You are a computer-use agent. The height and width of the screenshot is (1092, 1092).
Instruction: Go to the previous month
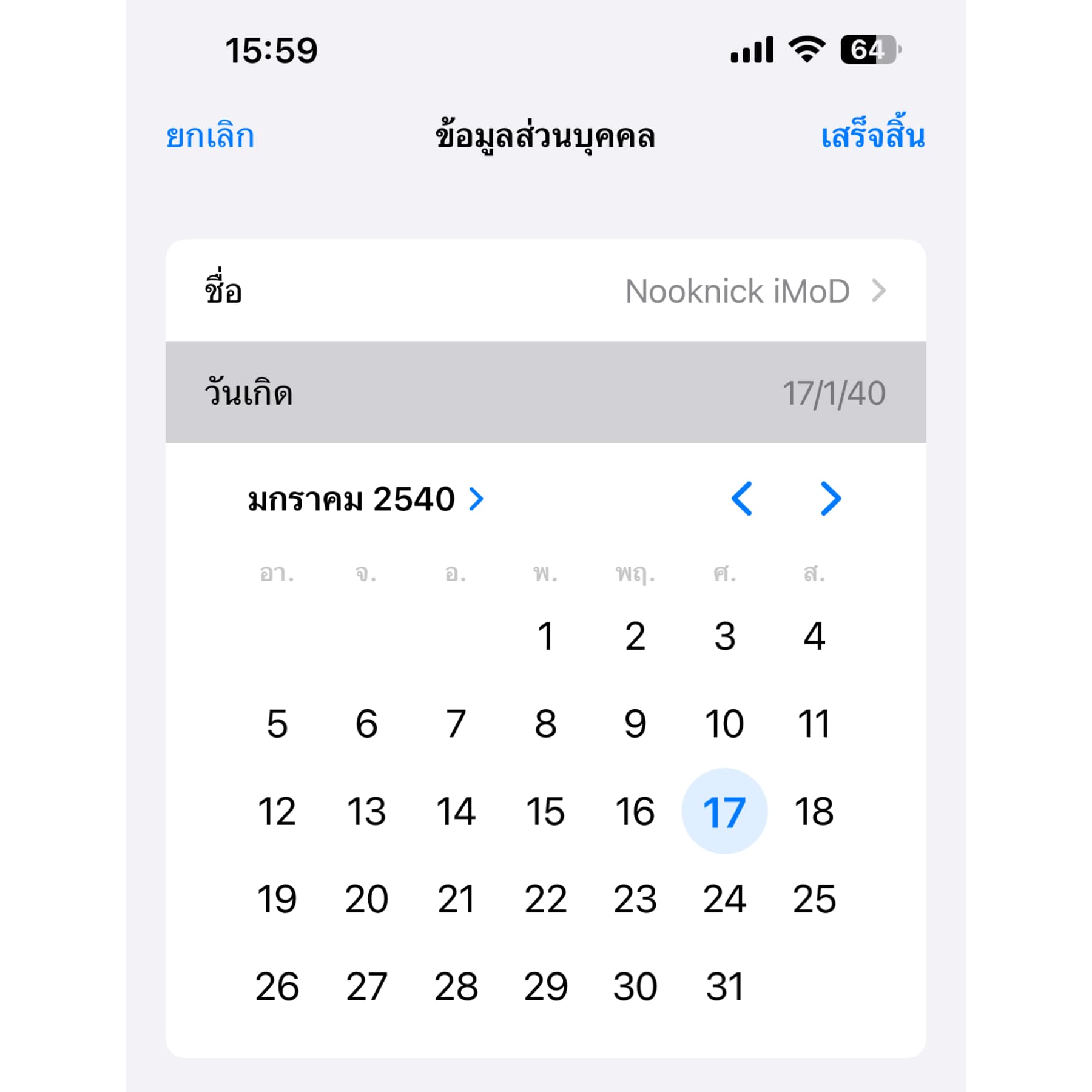pos(741,499)
